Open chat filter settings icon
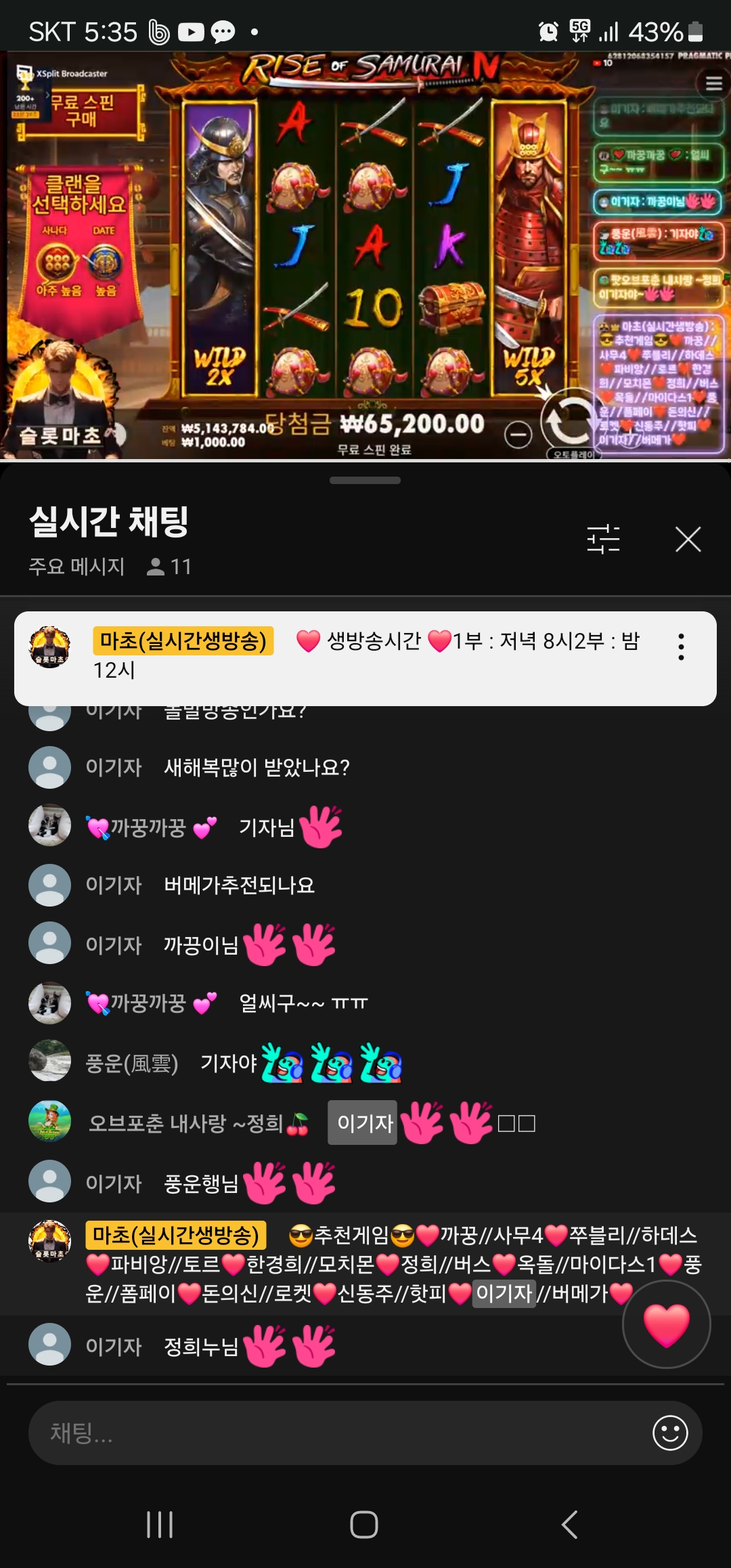 point(603,540)
